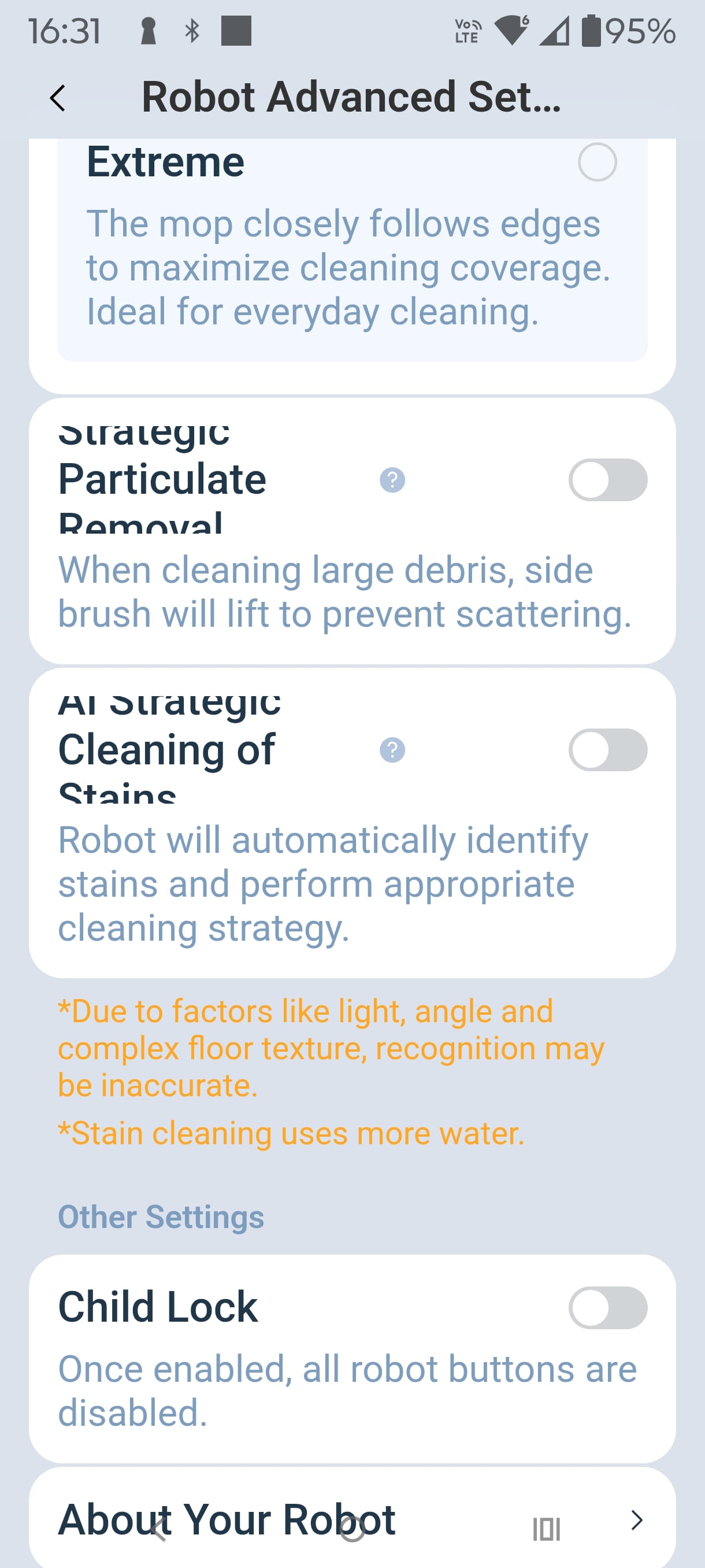Turn on AI Strategic Cleaning of Stains

pyautogui.click(x=607, y=750)
